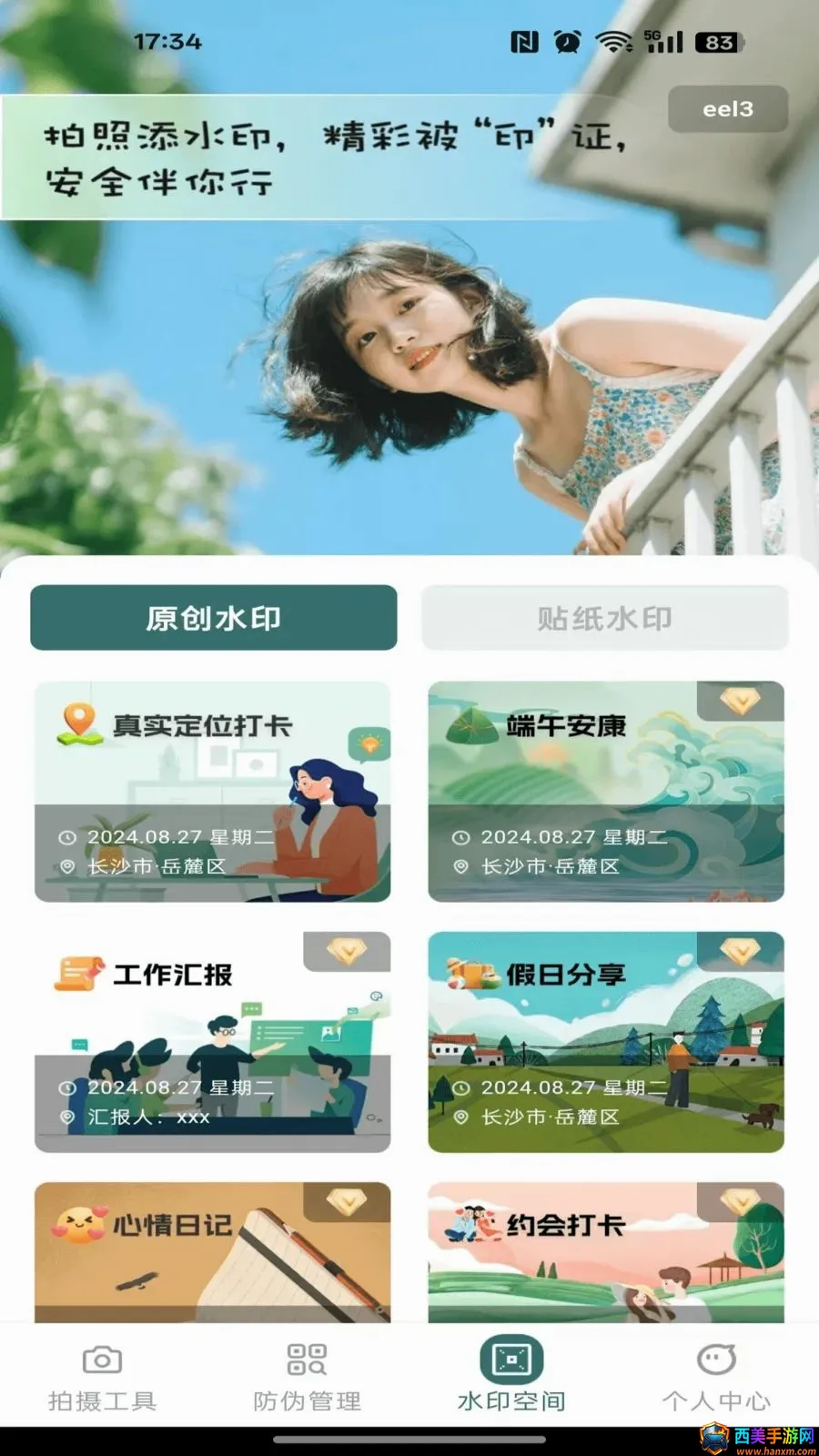Select the 原创水印 tab
Image resolution: width=819 pixels, height=1456 pixels.
pyautogui.click(x=214, y=618)
